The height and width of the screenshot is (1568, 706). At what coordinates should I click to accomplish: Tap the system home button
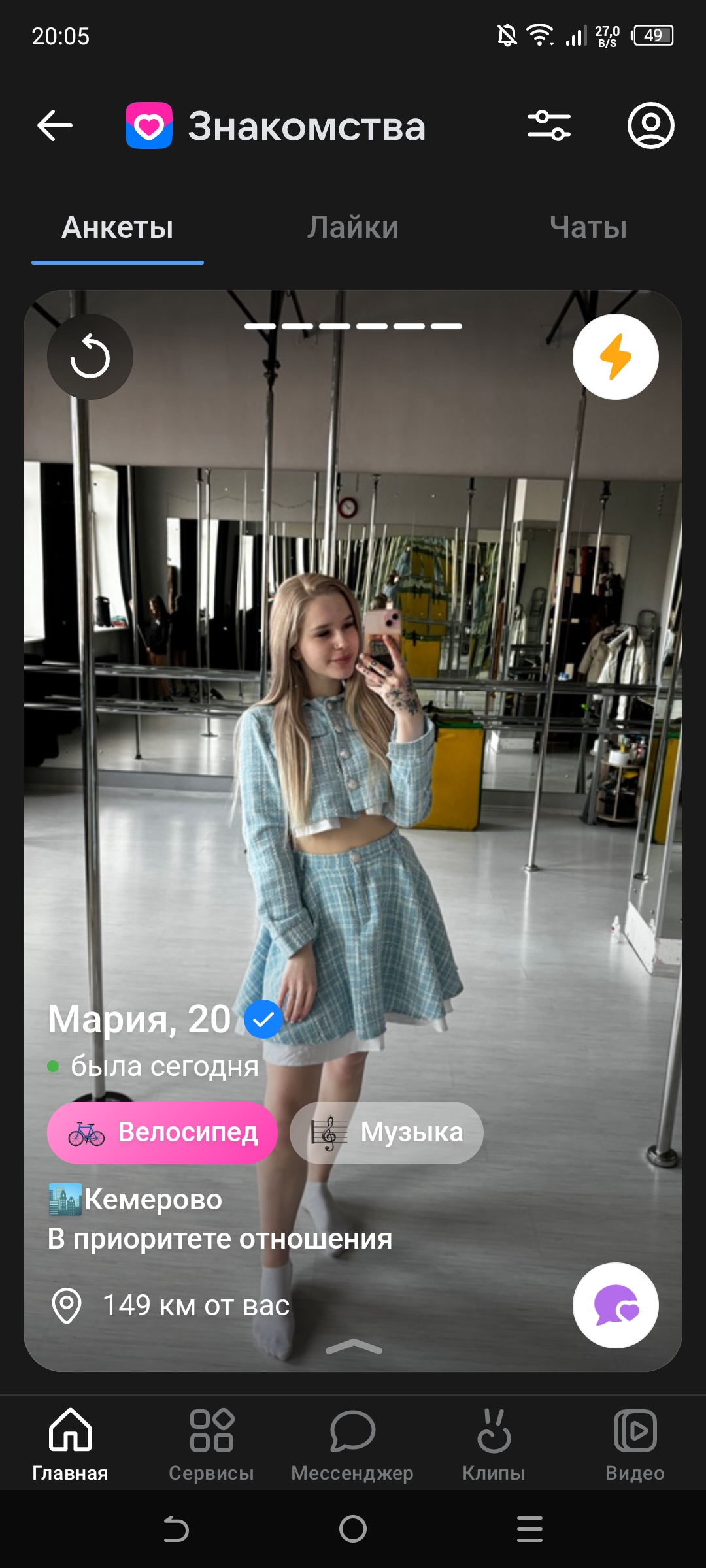pos(353,1529)
